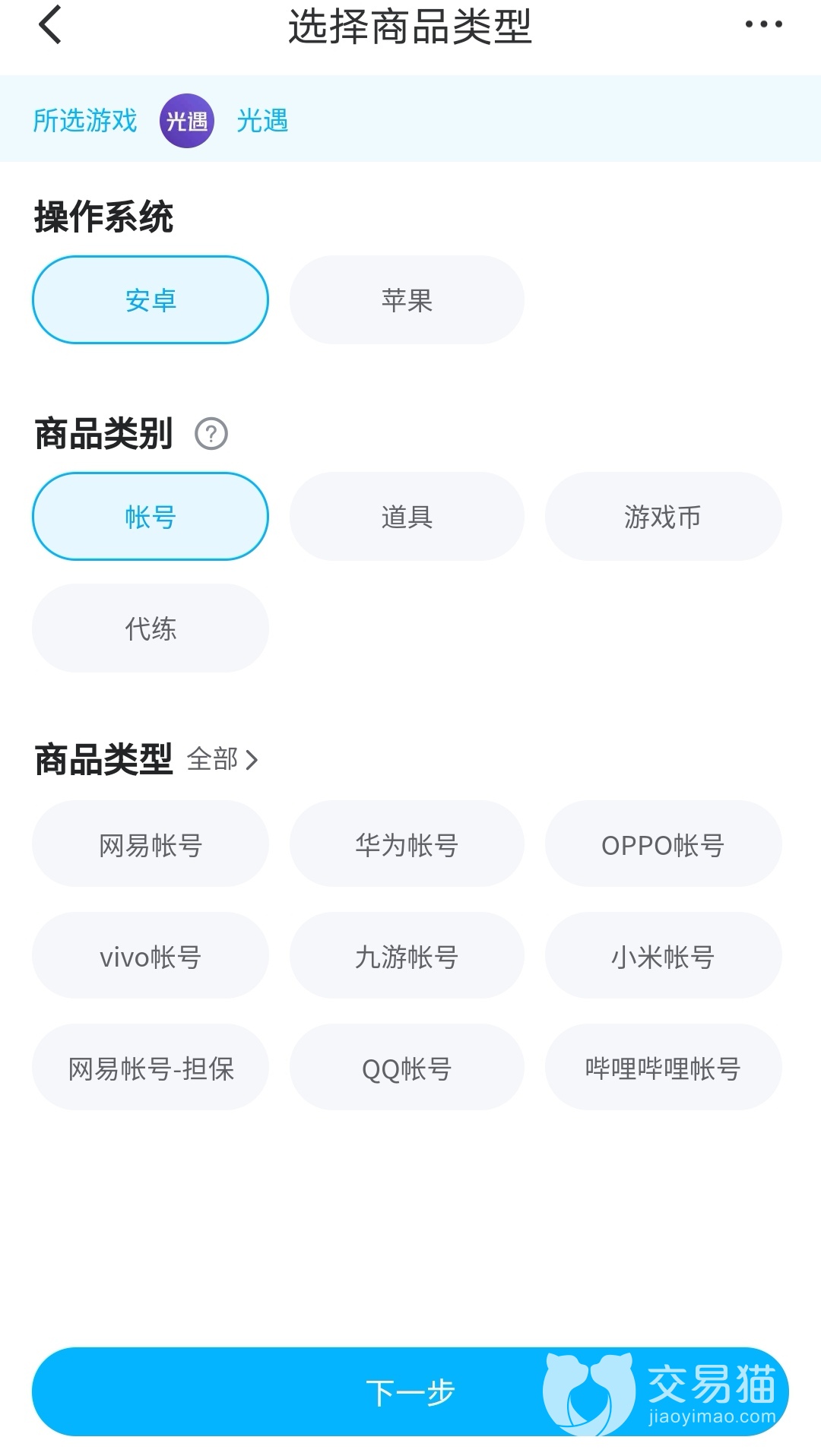Show help for 商品类别
821x1456 pixels.
(211, 434)
